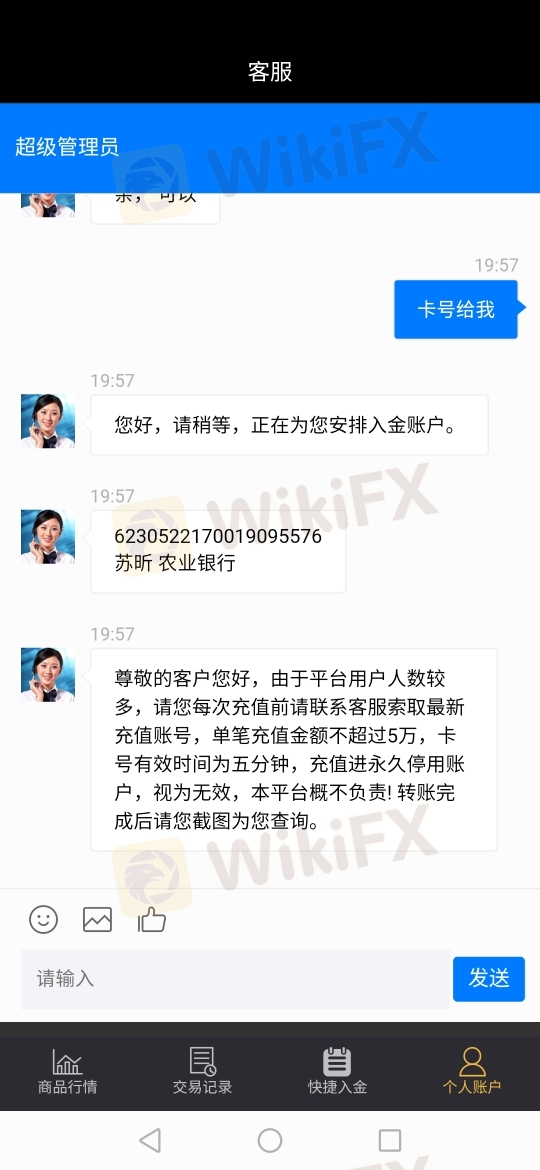Open the 交易记录 tab
The image size is (540, 1170).
202,1071
